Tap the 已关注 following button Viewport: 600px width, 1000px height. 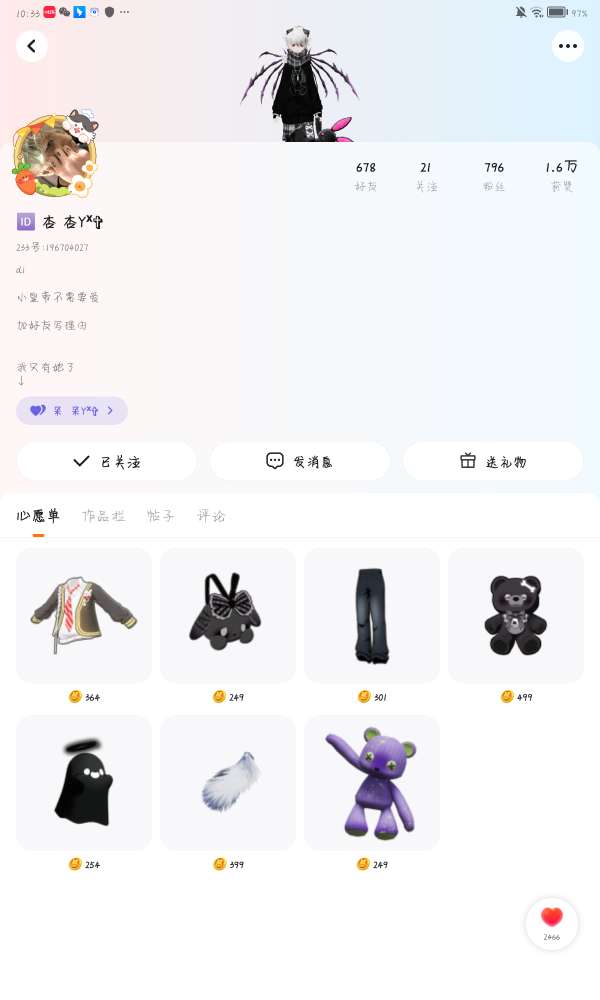pyautogui.click(x=106, y=461)
